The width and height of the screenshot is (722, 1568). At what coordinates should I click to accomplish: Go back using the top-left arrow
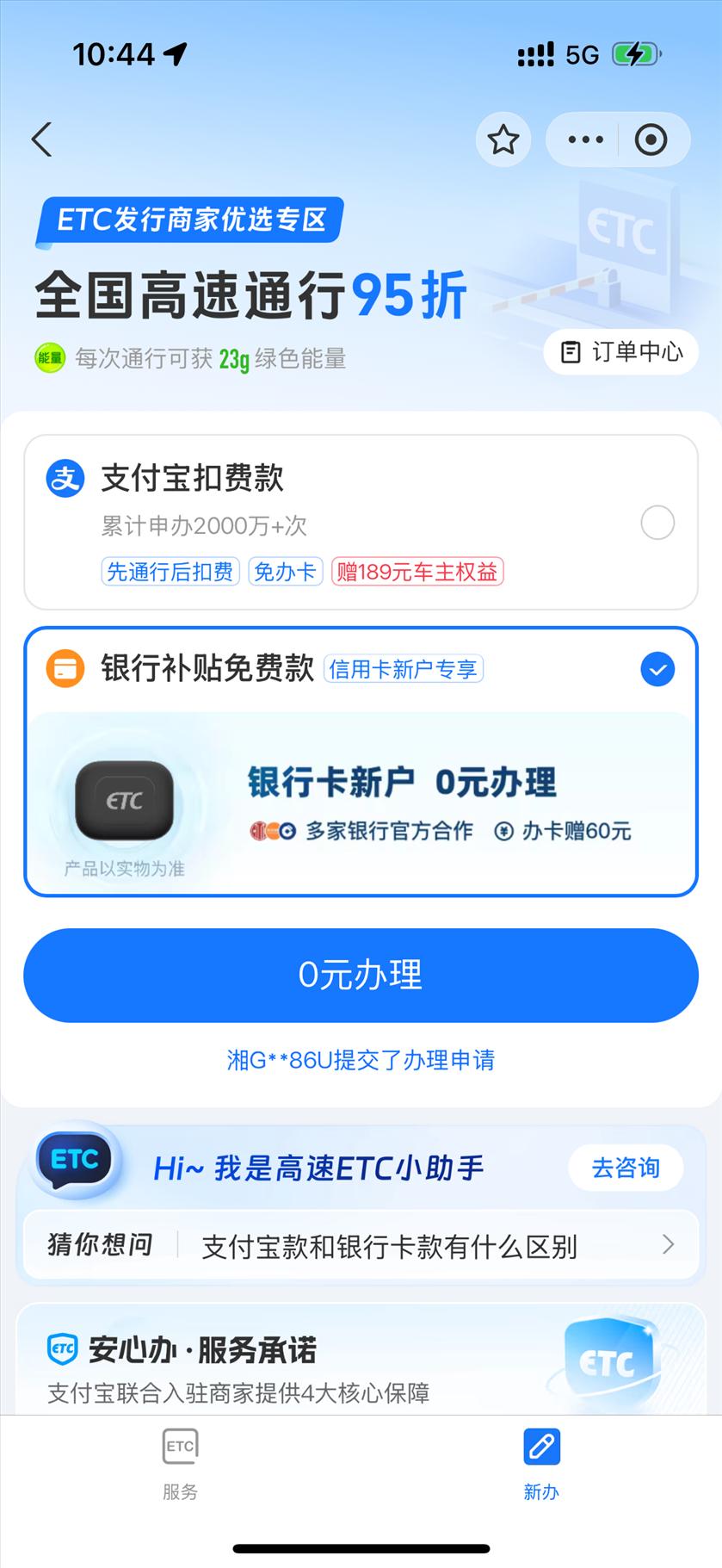(42, 139)
